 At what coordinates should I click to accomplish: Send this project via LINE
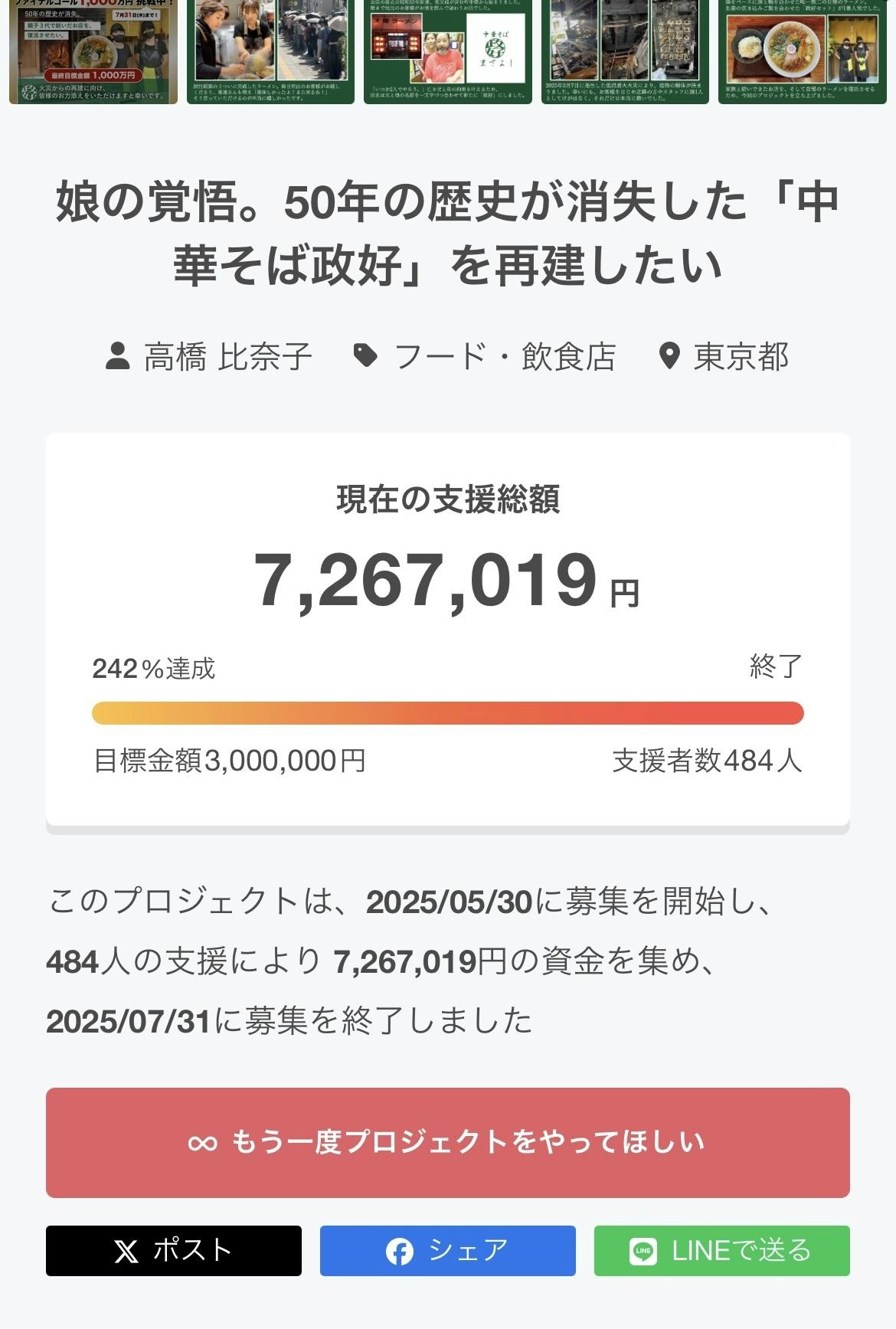pos(721,1251)
